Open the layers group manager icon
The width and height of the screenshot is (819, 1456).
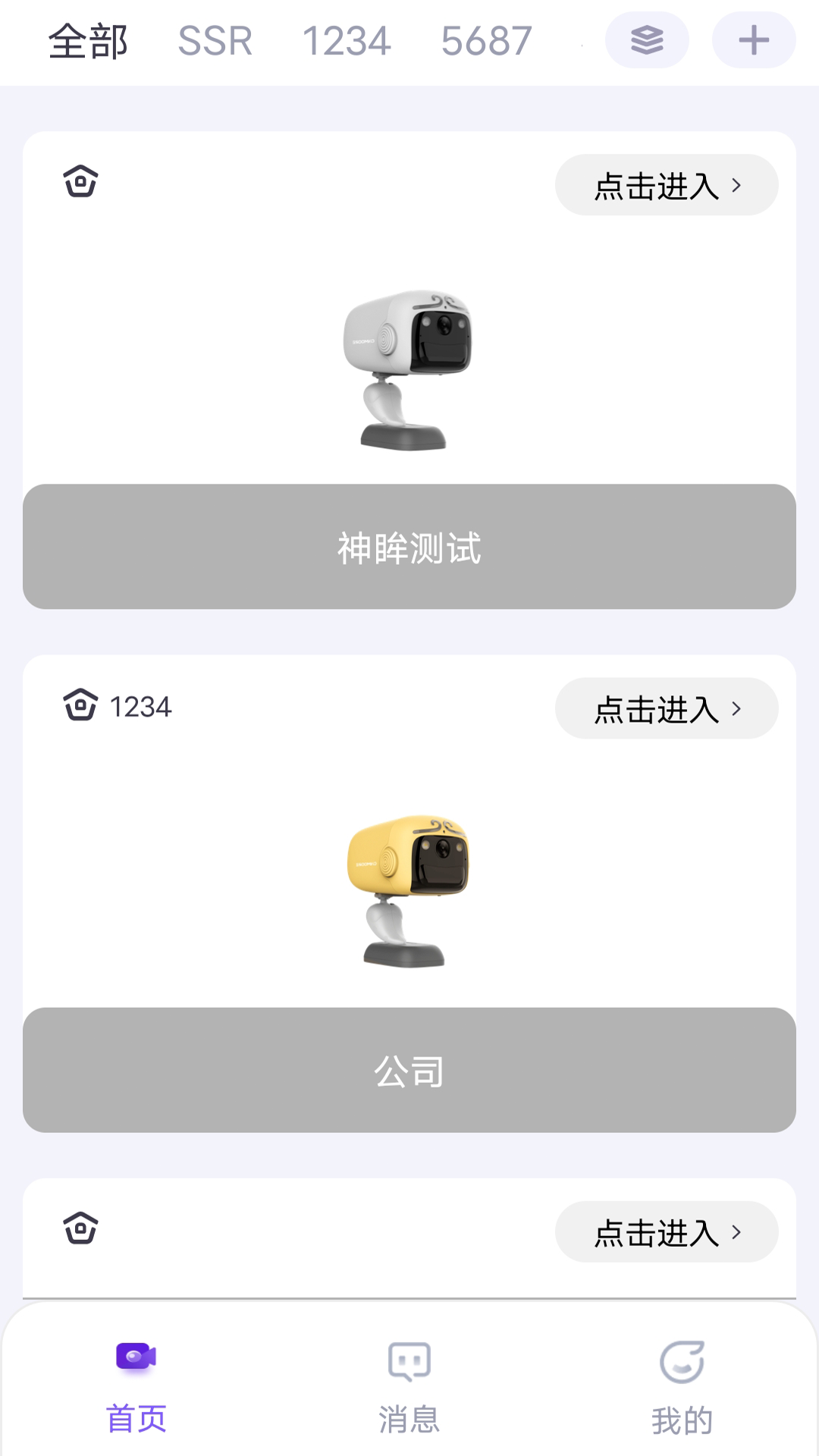point(647,40)
